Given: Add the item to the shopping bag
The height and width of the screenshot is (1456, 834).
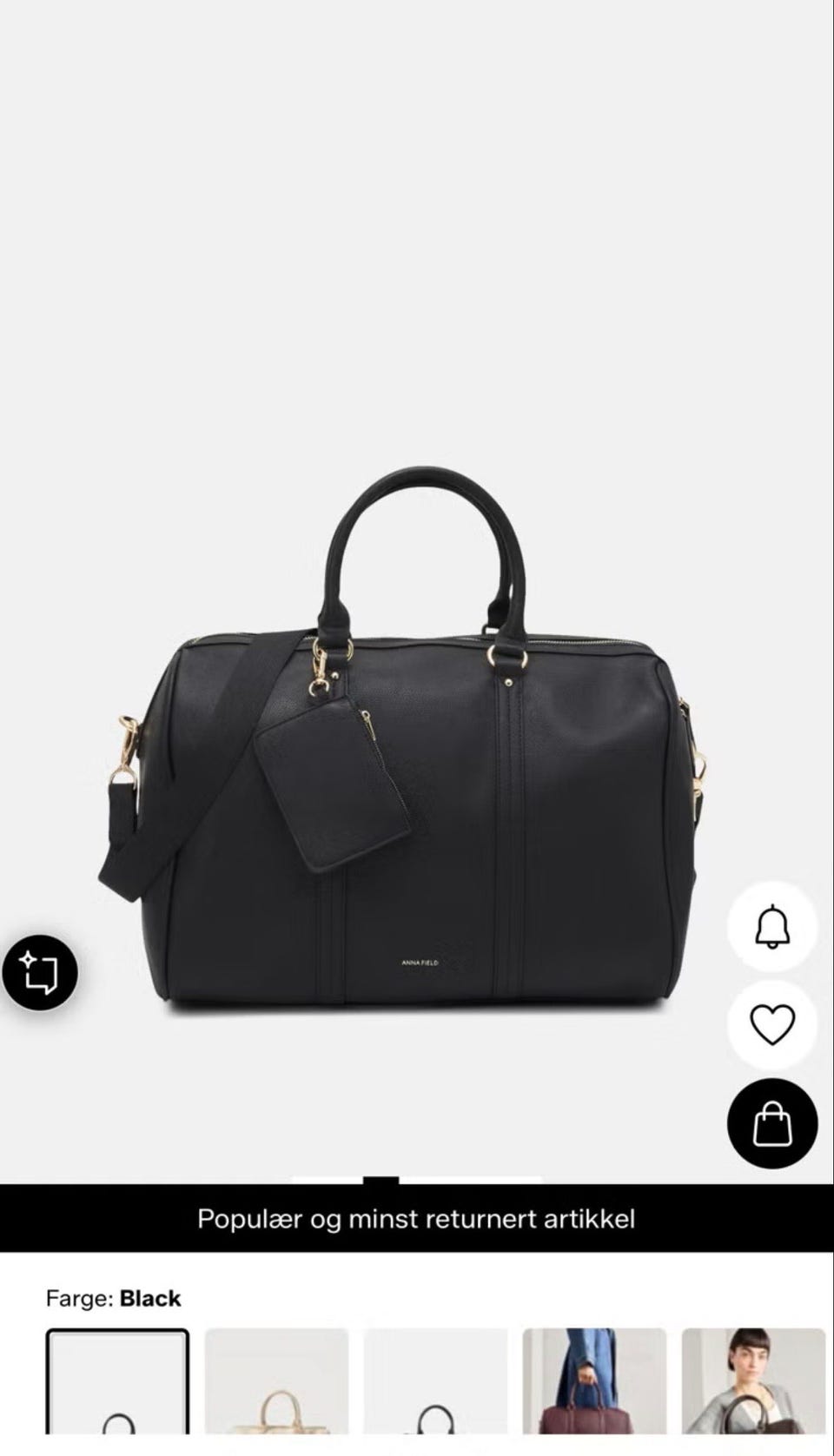Looking at the screenshot, I should 771,1123.
